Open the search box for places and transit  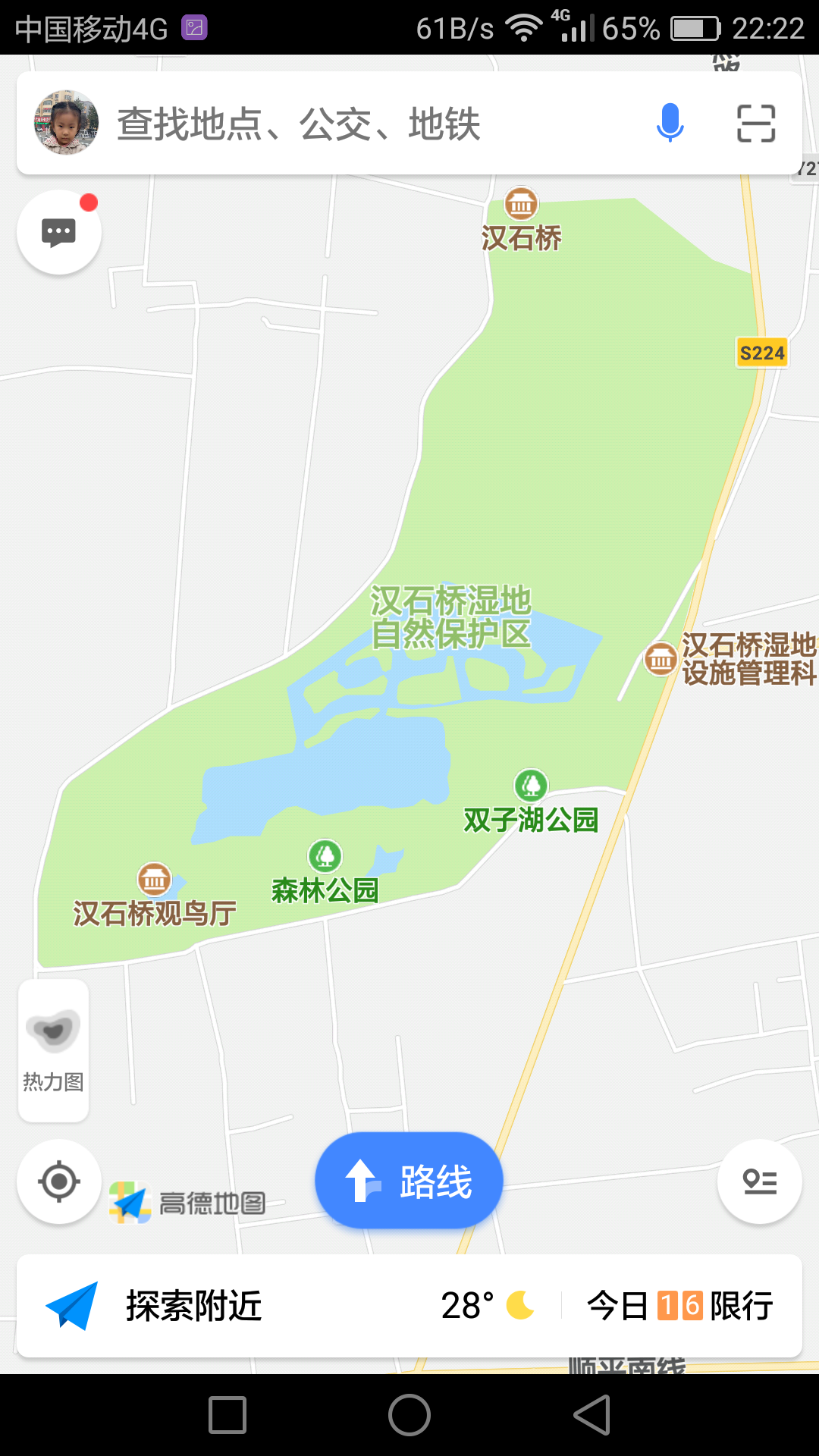click(364, 124)
